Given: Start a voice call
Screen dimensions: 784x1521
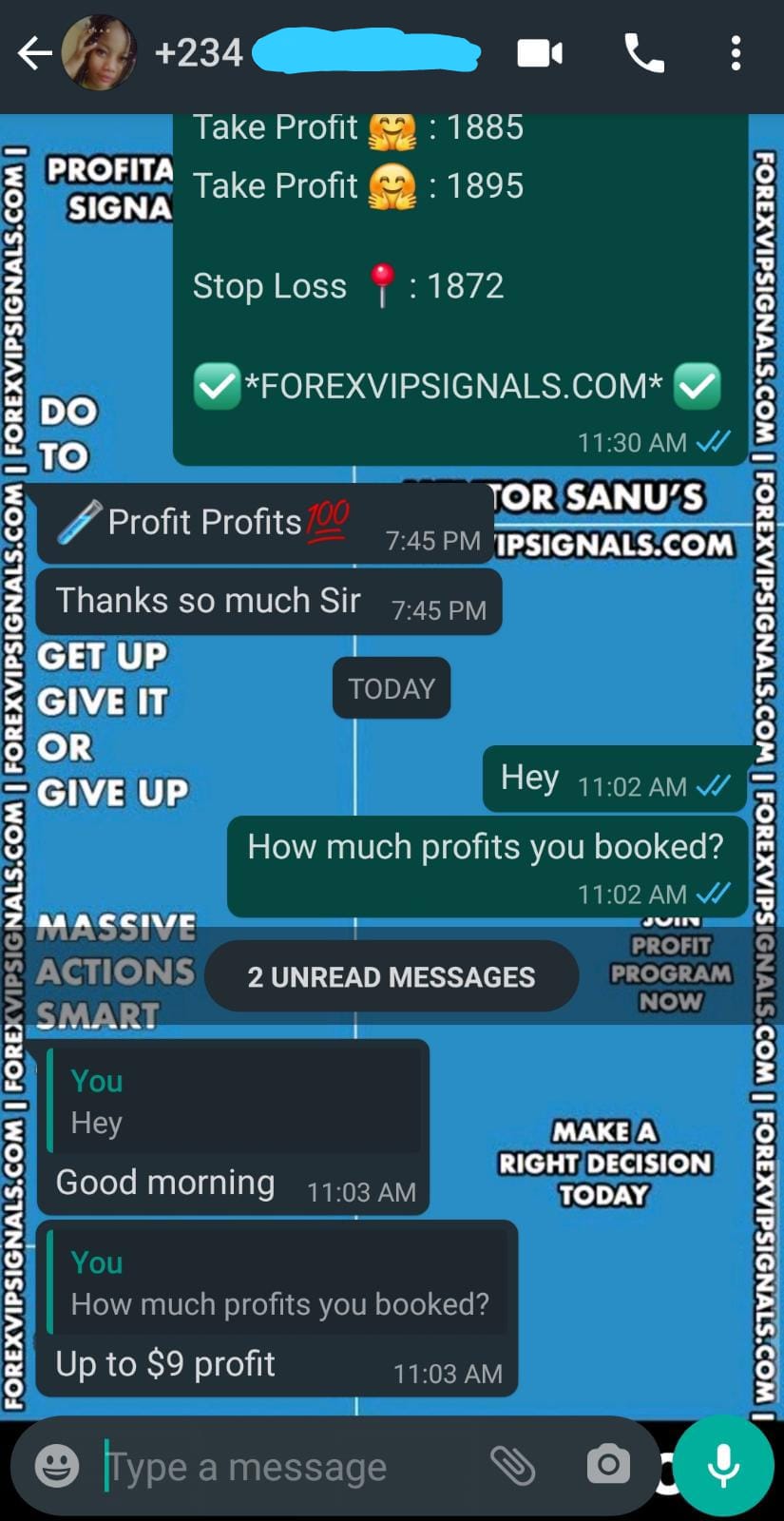Looking at the screenshot, I should (x=644, y=53).
